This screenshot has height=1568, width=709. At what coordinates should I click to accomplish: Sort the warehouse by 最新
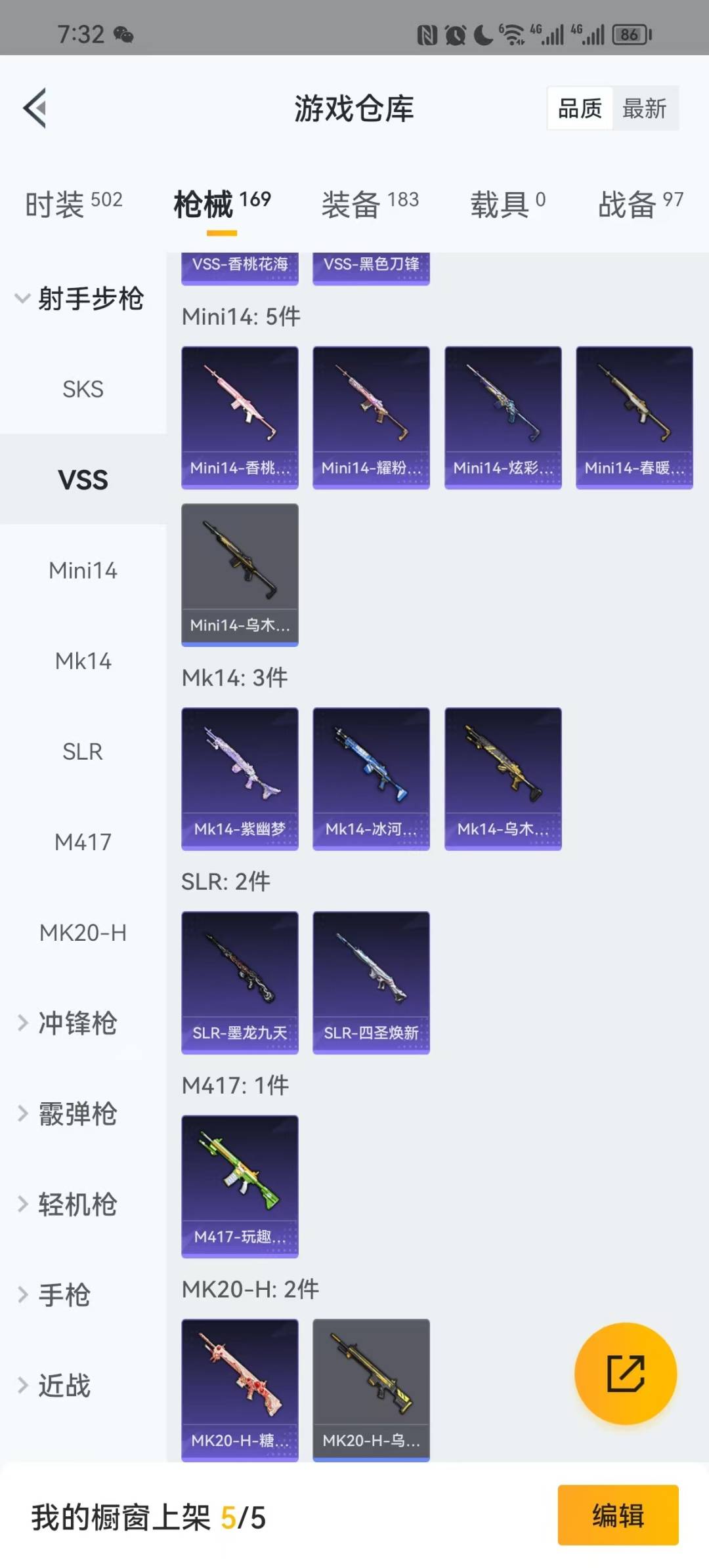[645, 108]
